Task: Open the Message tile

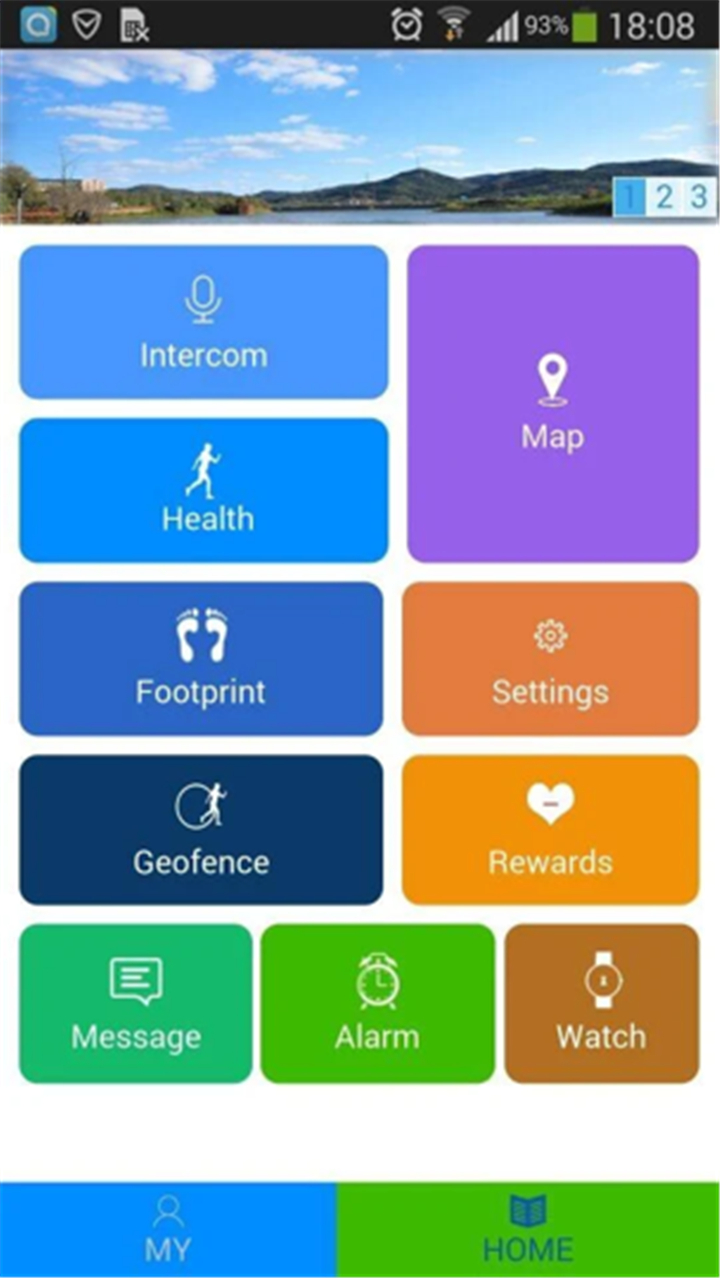Action: [136, 1003]
